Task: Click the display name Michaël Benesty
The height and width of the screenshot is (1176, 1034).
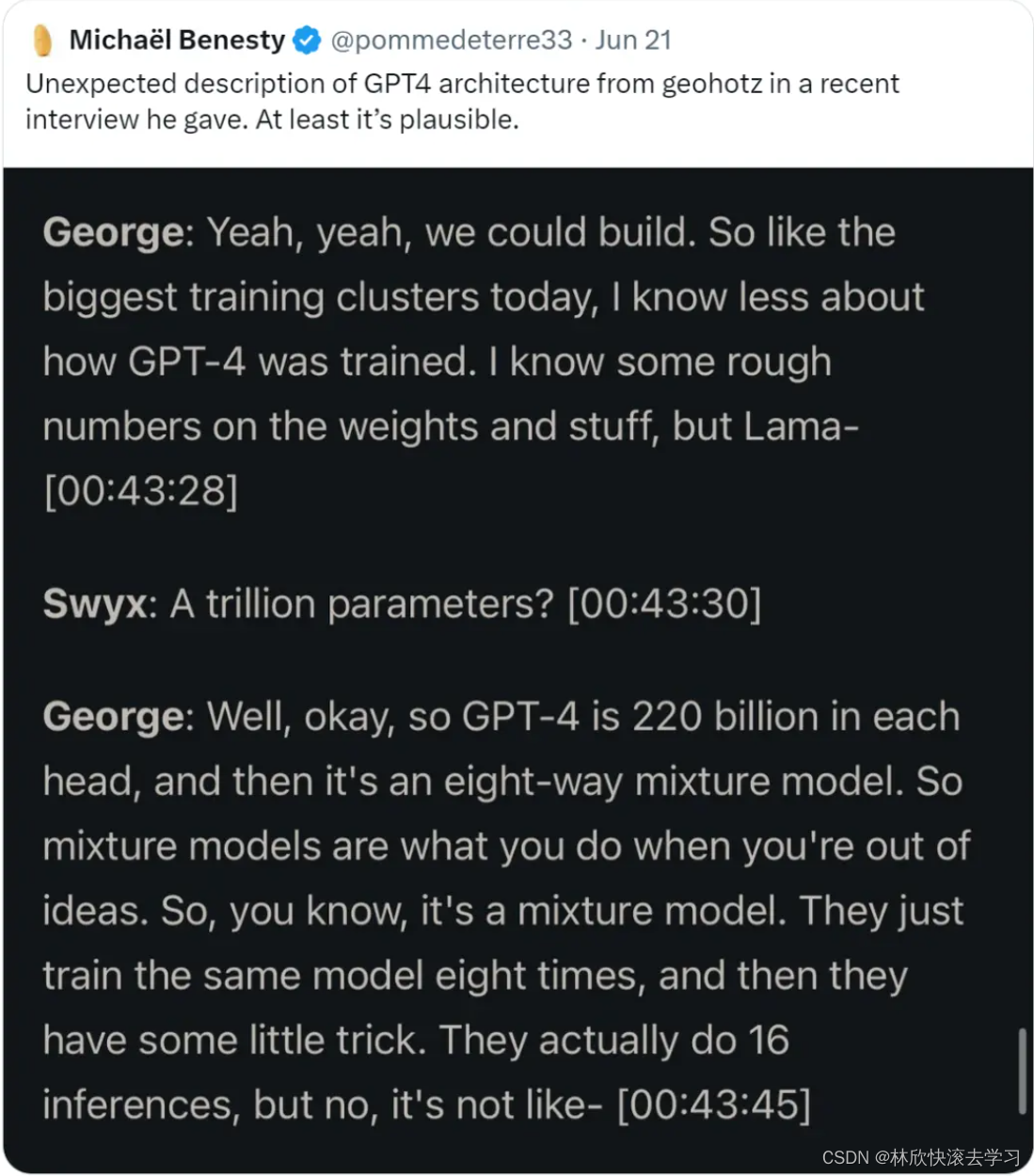Action: pos(179,40)
